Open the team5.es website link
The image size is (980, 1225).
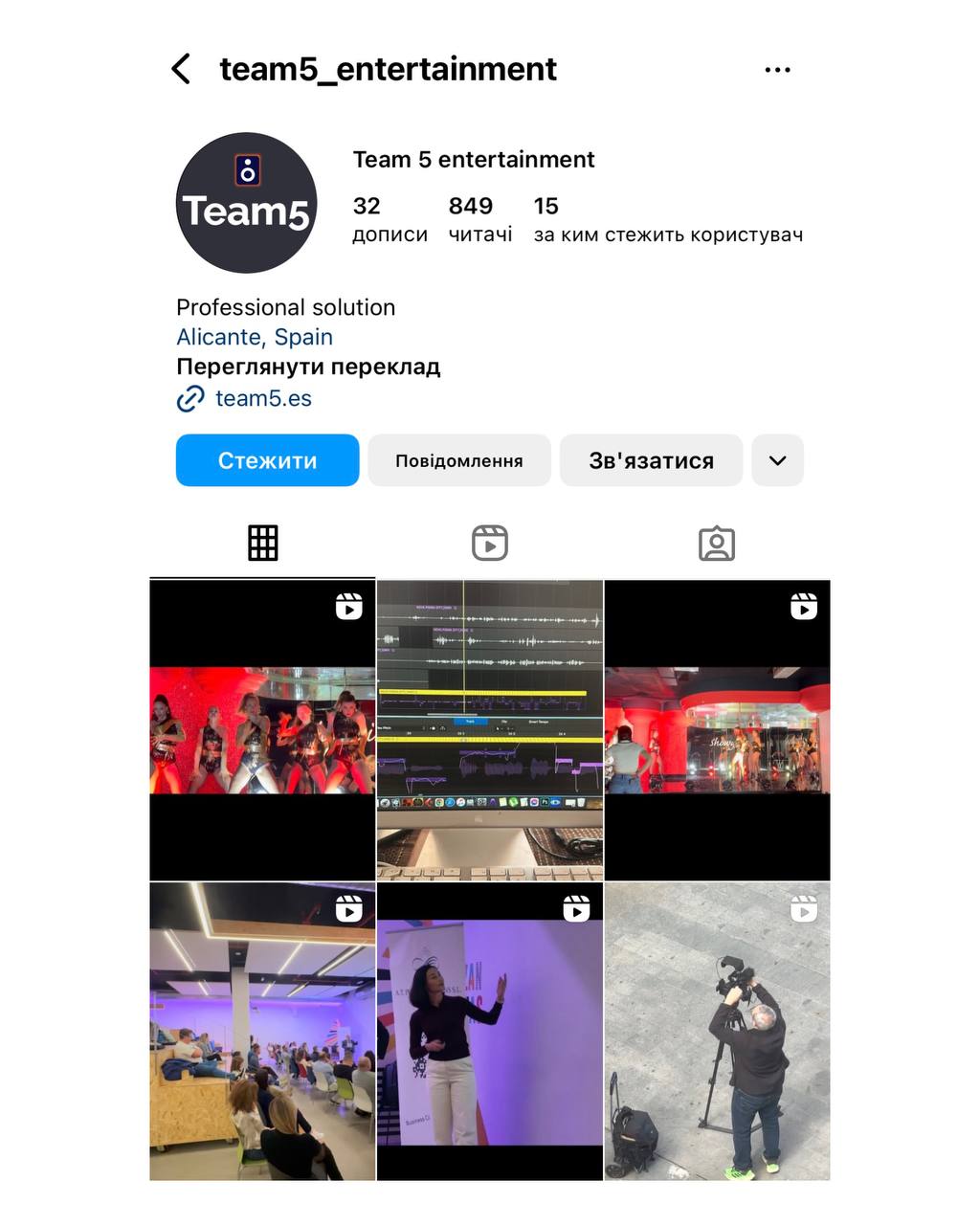(x=262, y=398)
